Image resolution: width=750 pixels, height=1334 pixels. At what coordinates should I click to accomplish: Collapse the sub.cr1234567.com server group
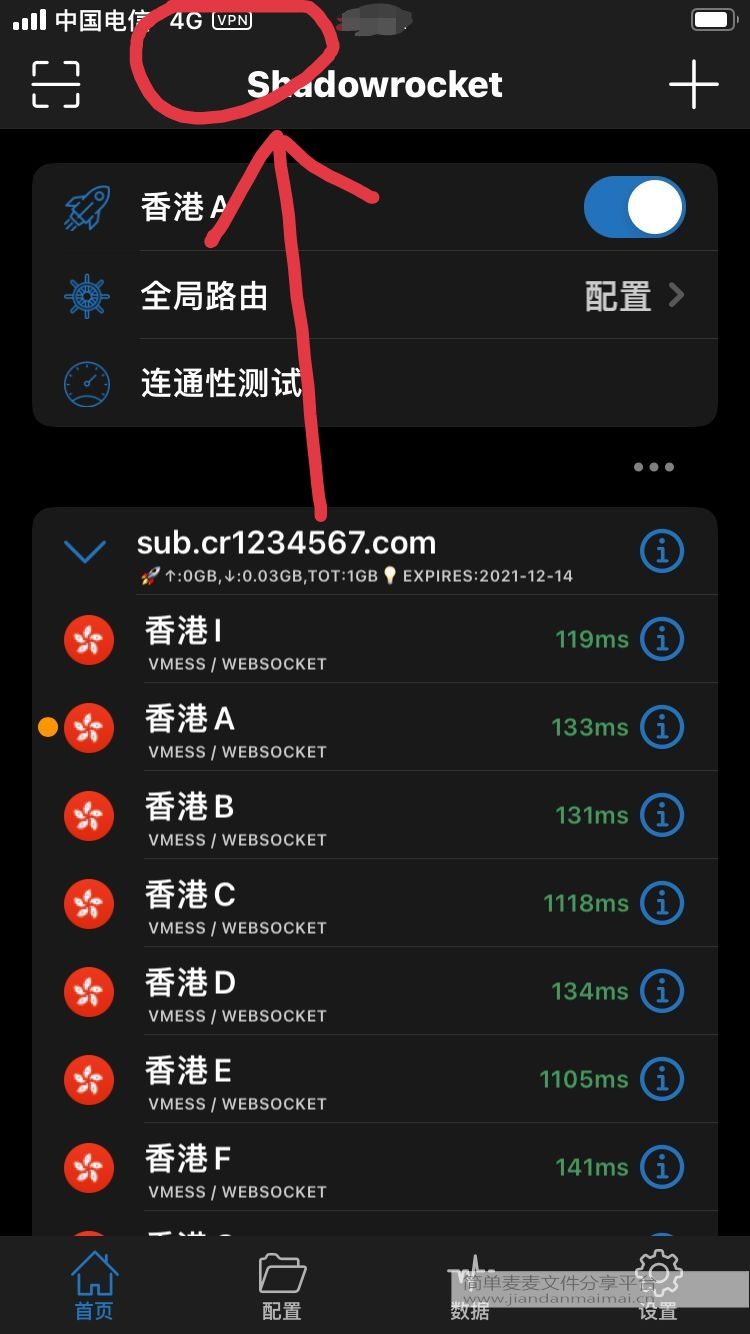point(85,551)
